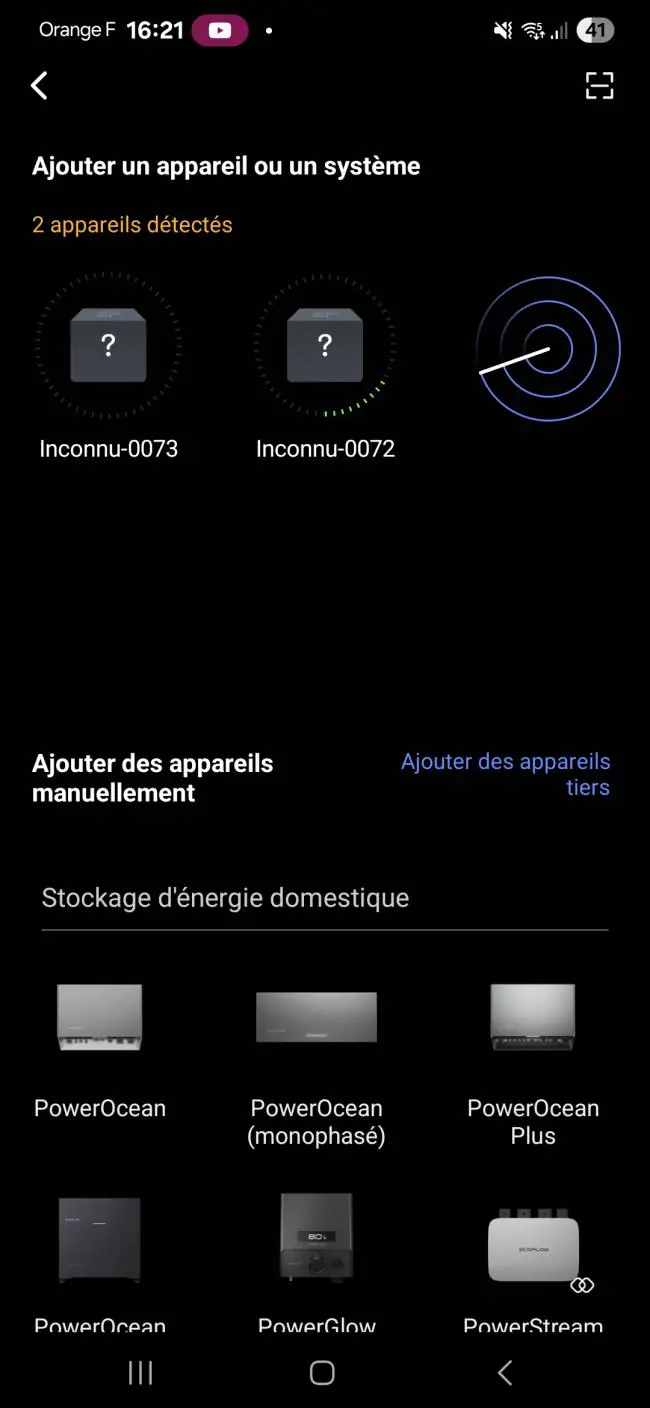Open Ajouter des appareils tiers link
The image size is (650, 1408).
[x=505, y=775]
